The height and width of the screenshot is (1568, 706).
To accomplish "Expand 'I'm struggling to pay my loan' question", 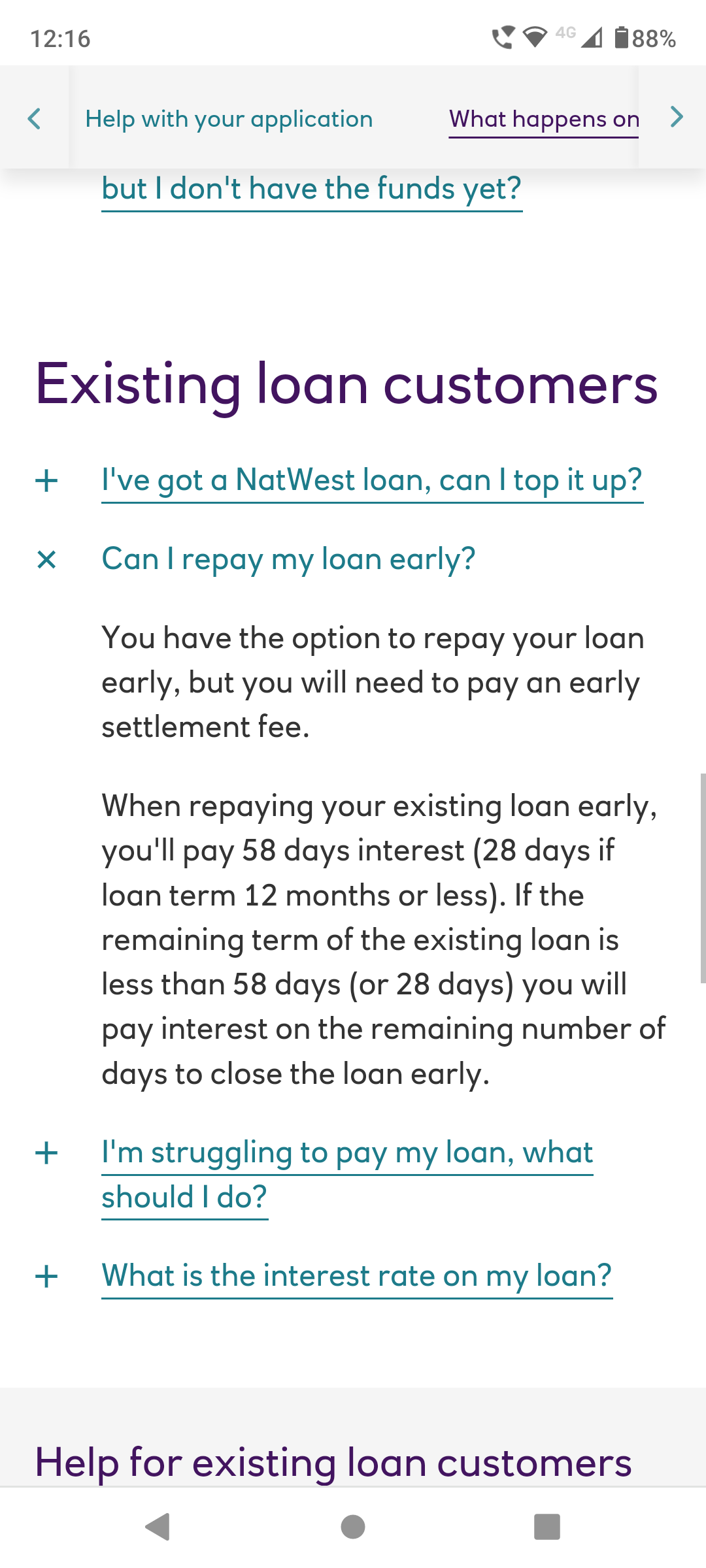I will 347,1175.
